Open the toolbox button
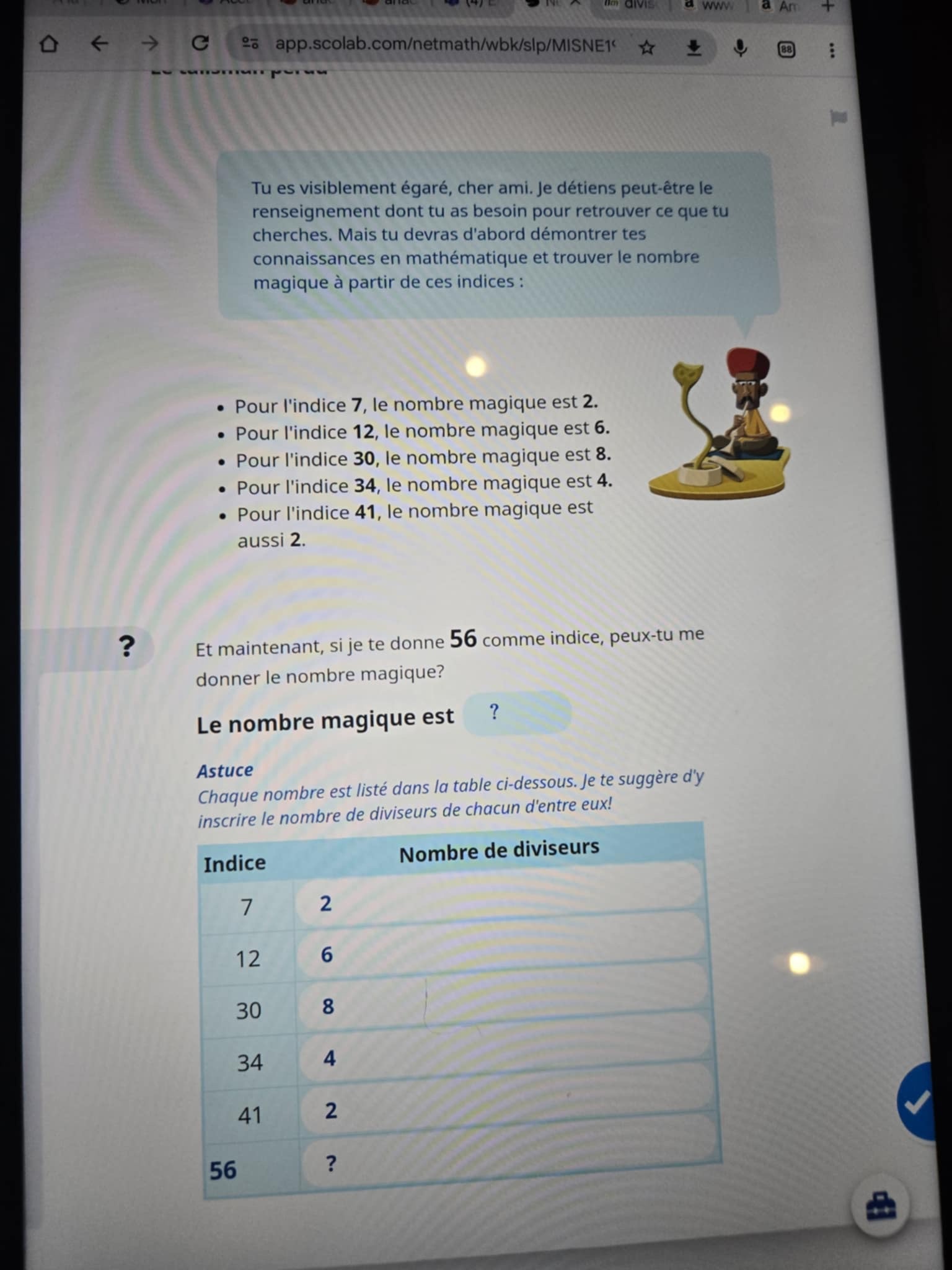 point(881,1207)
